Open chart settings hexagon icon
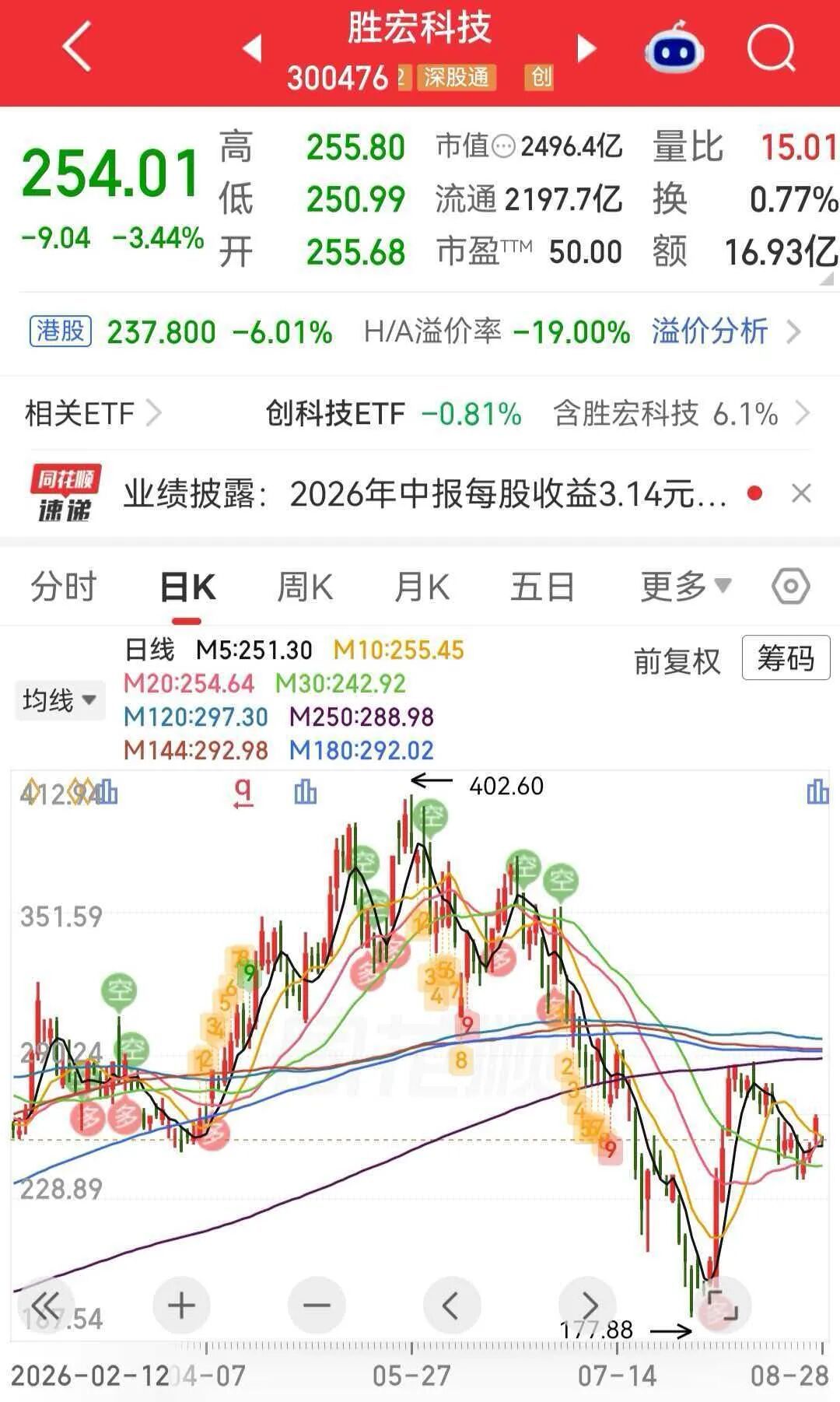Screen dimensions: 840x1402 (791, 586)
